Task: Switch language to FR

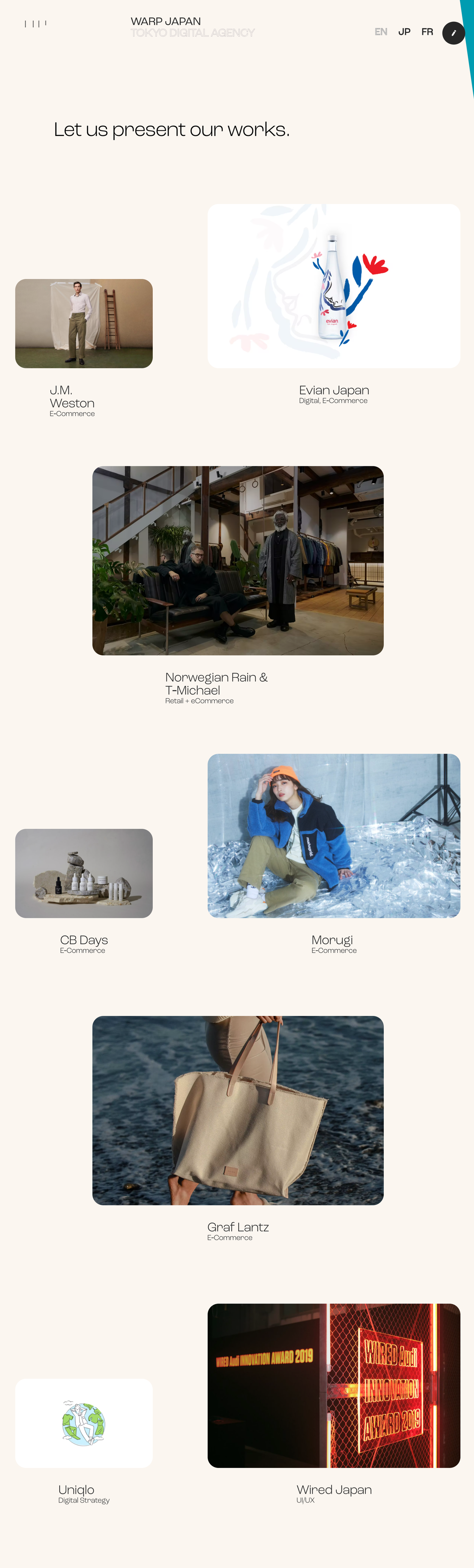Action: (x=427, y=32)
